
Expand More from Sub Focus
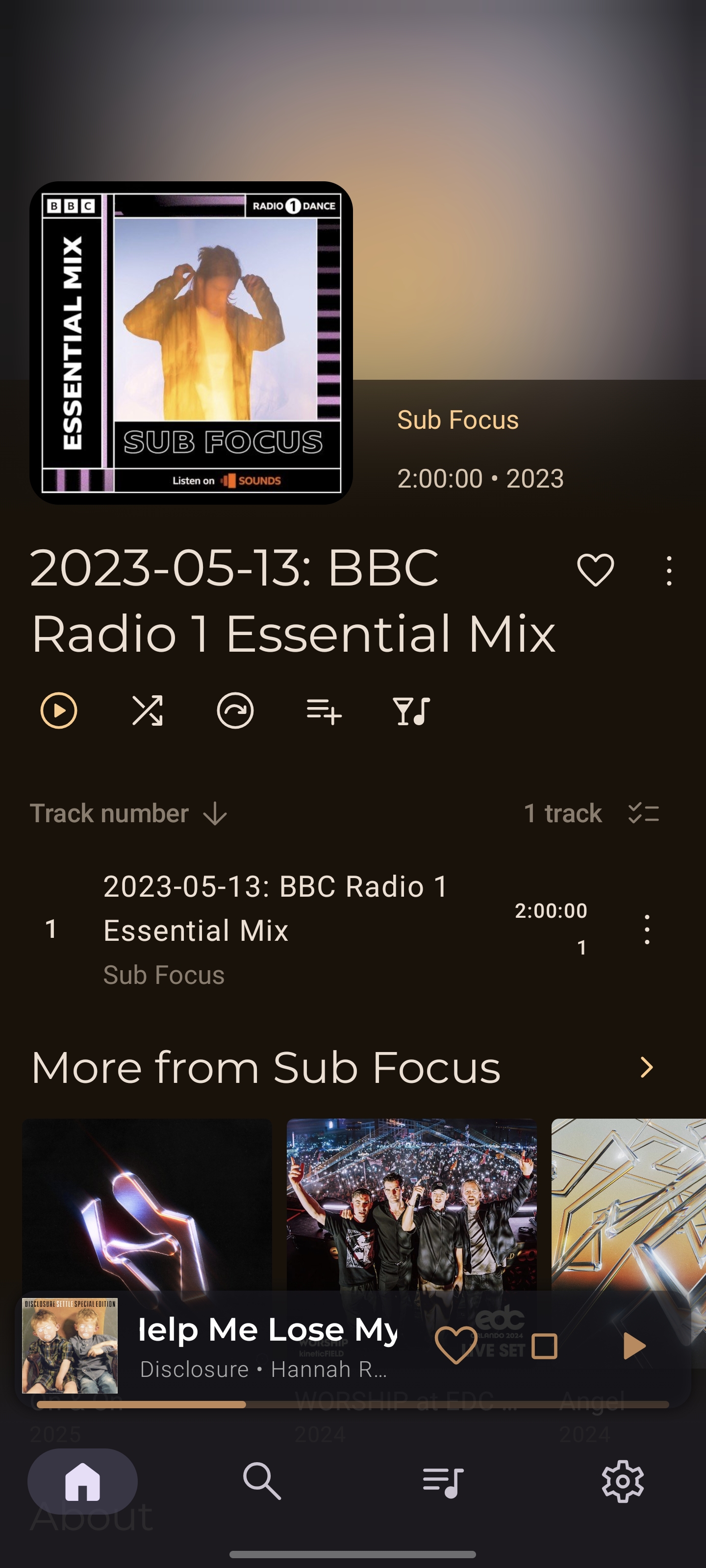click(x=647, y=1067)
